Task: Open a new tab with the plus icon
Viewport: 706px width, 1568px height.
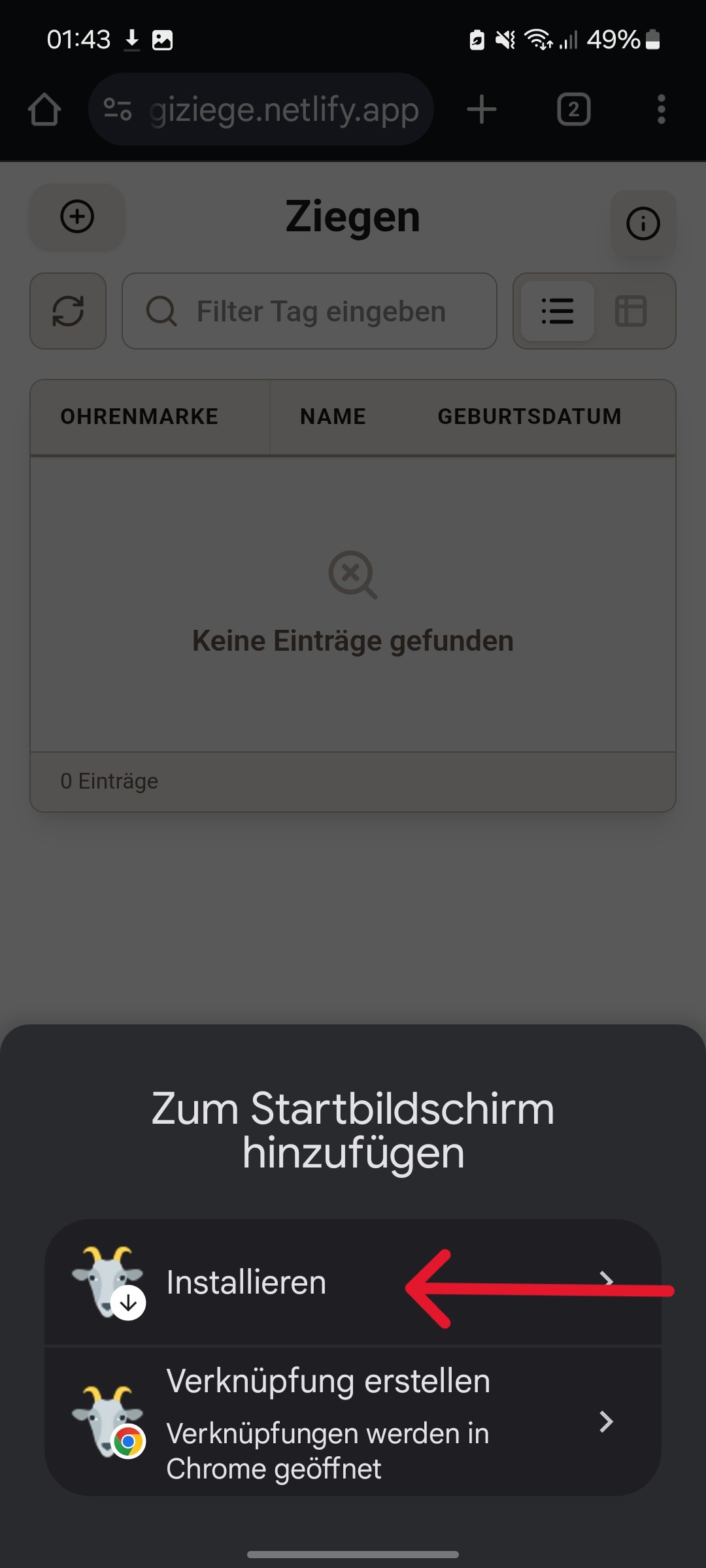Action: point(482,109)
